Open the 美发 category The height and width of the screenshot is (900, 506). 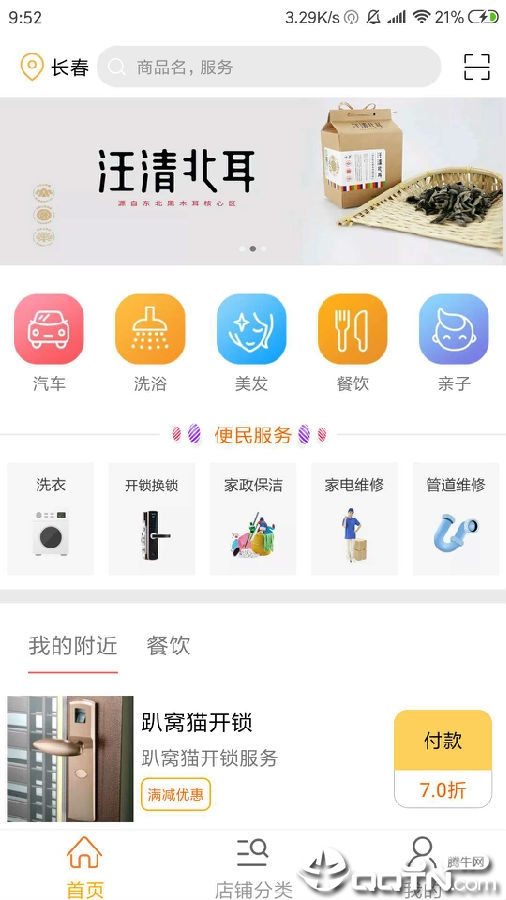point(251,343)
